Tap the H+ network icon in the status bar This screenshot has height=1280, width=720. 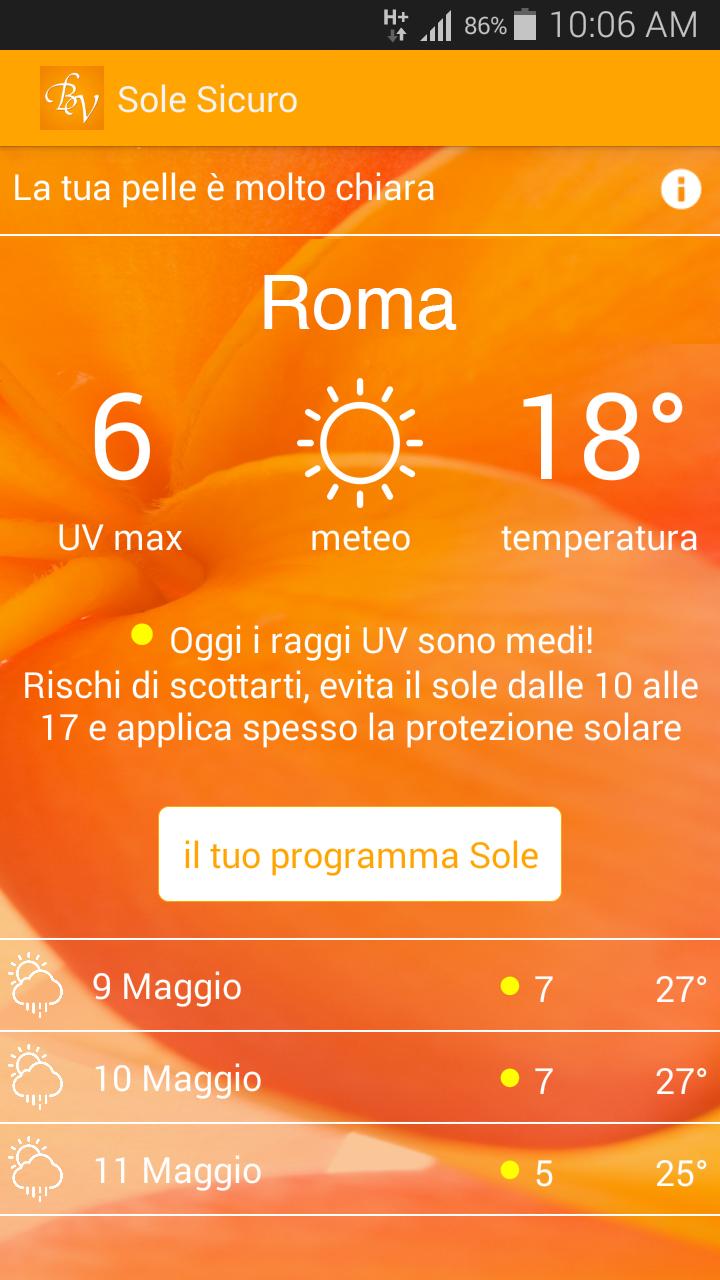394,22
